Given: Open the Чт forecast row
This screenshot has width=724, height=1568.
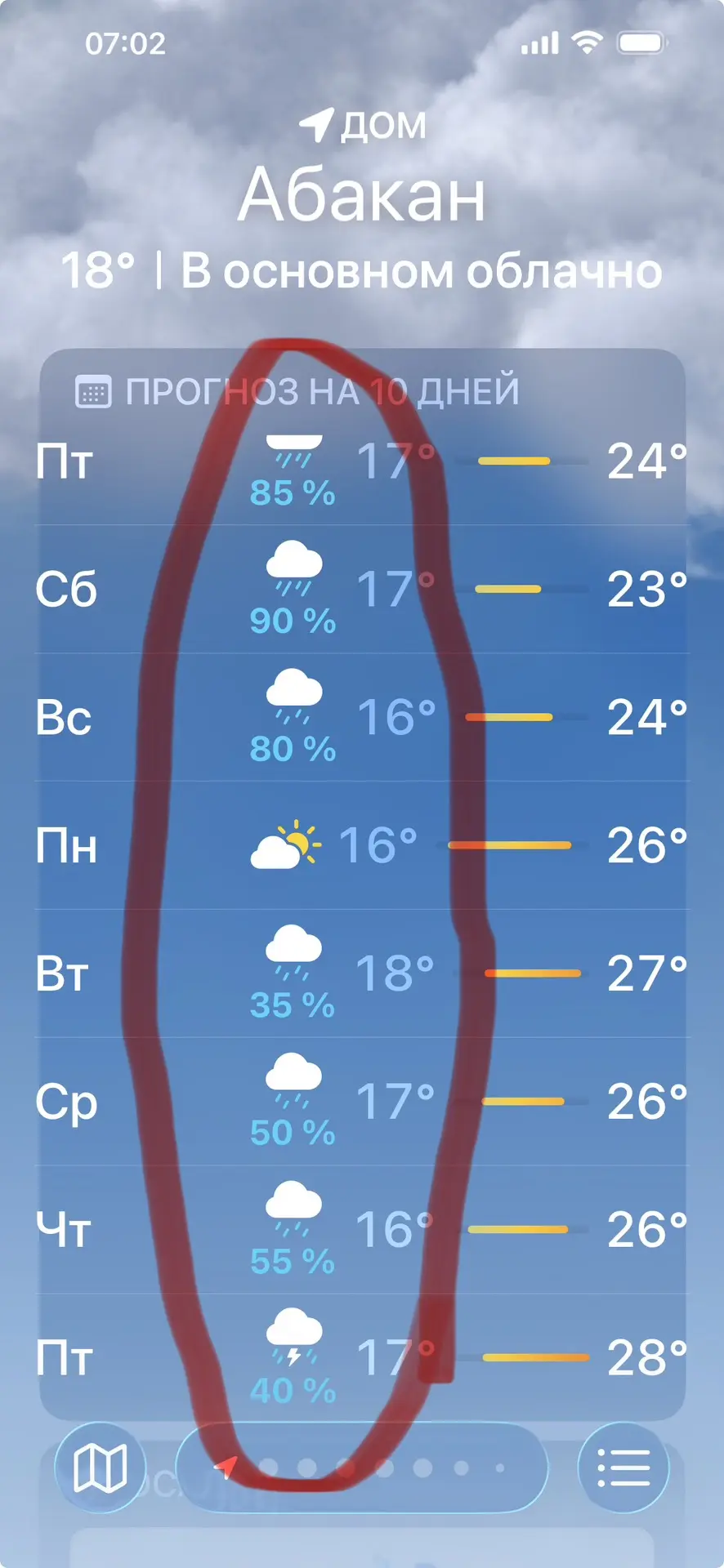Looking at the screenshot, I should coord(362,1229).
